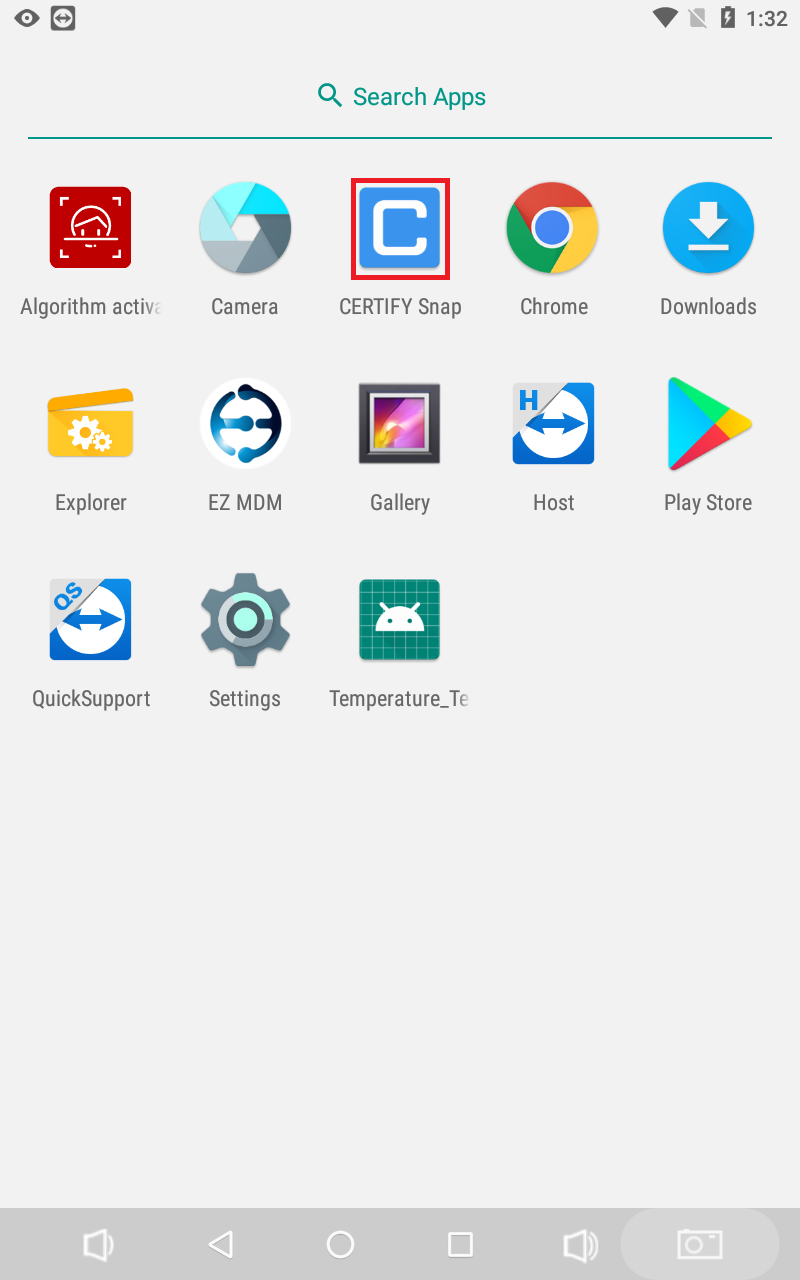Tap the volume down button in navigation bar
The image size is (800, 1280).
pyautogui.click(x=98, y=1244)
